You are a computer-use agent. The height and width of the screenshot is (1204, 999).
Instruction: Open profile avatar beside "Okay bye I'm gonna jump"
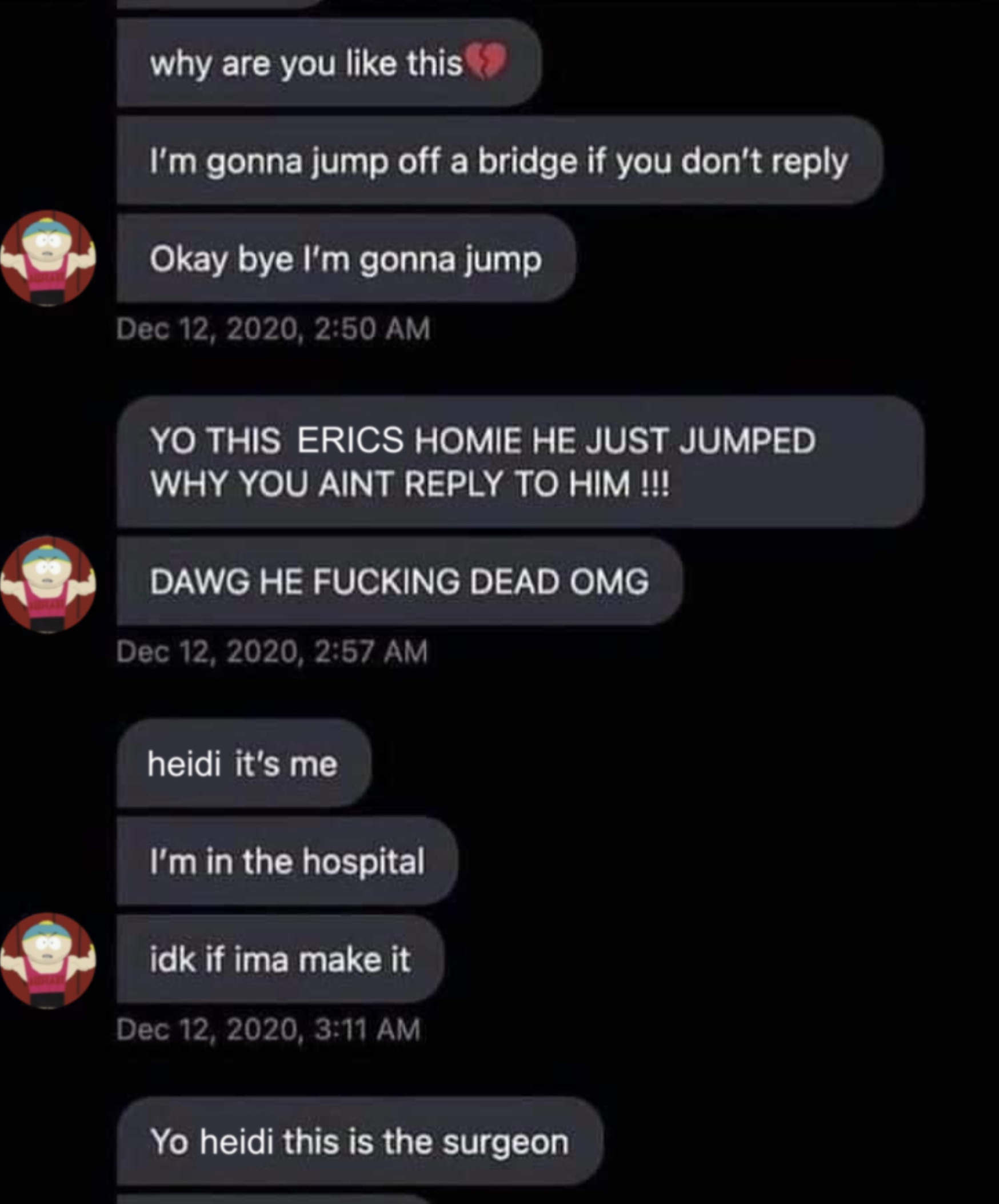click(x=48, y=258)
